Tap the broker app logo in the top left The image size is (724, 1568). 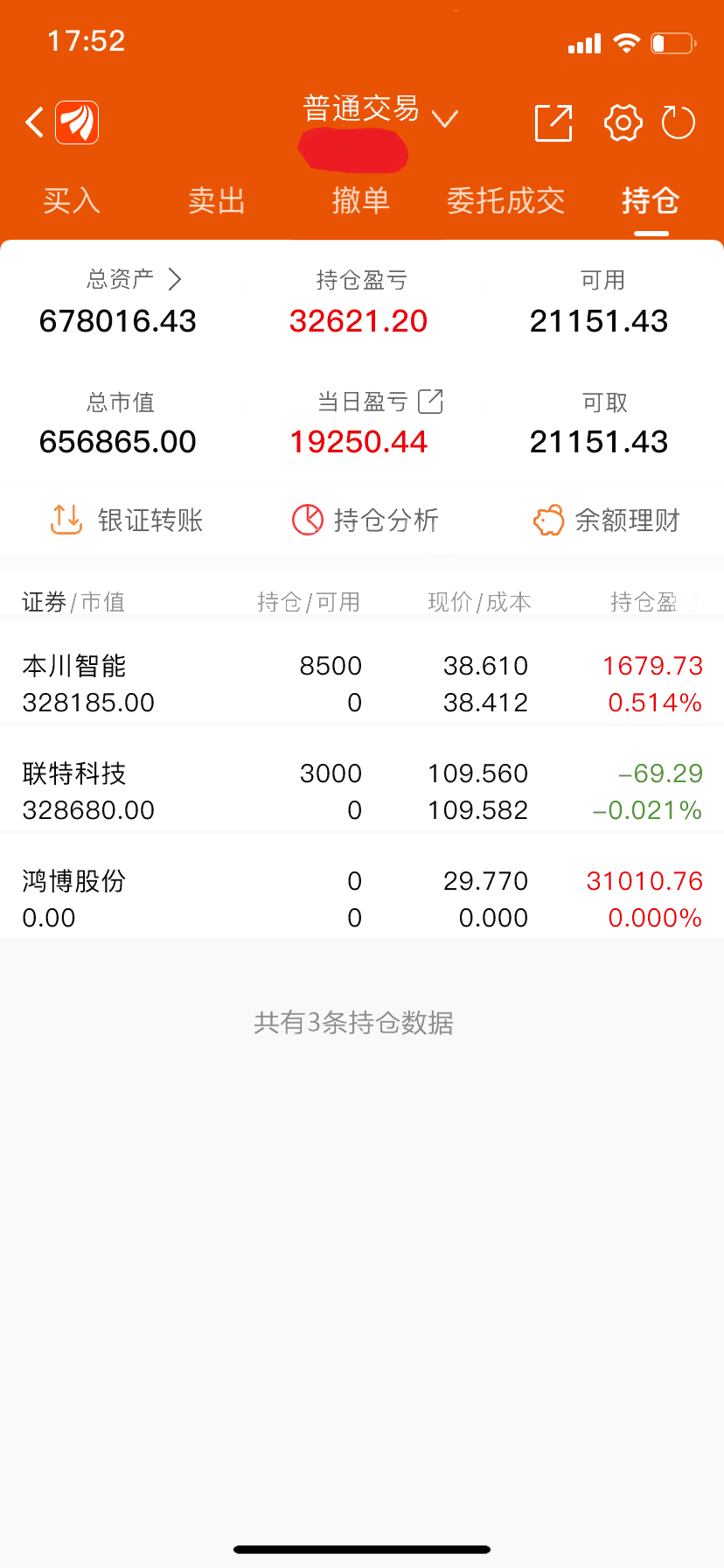(x=75, y=122)
